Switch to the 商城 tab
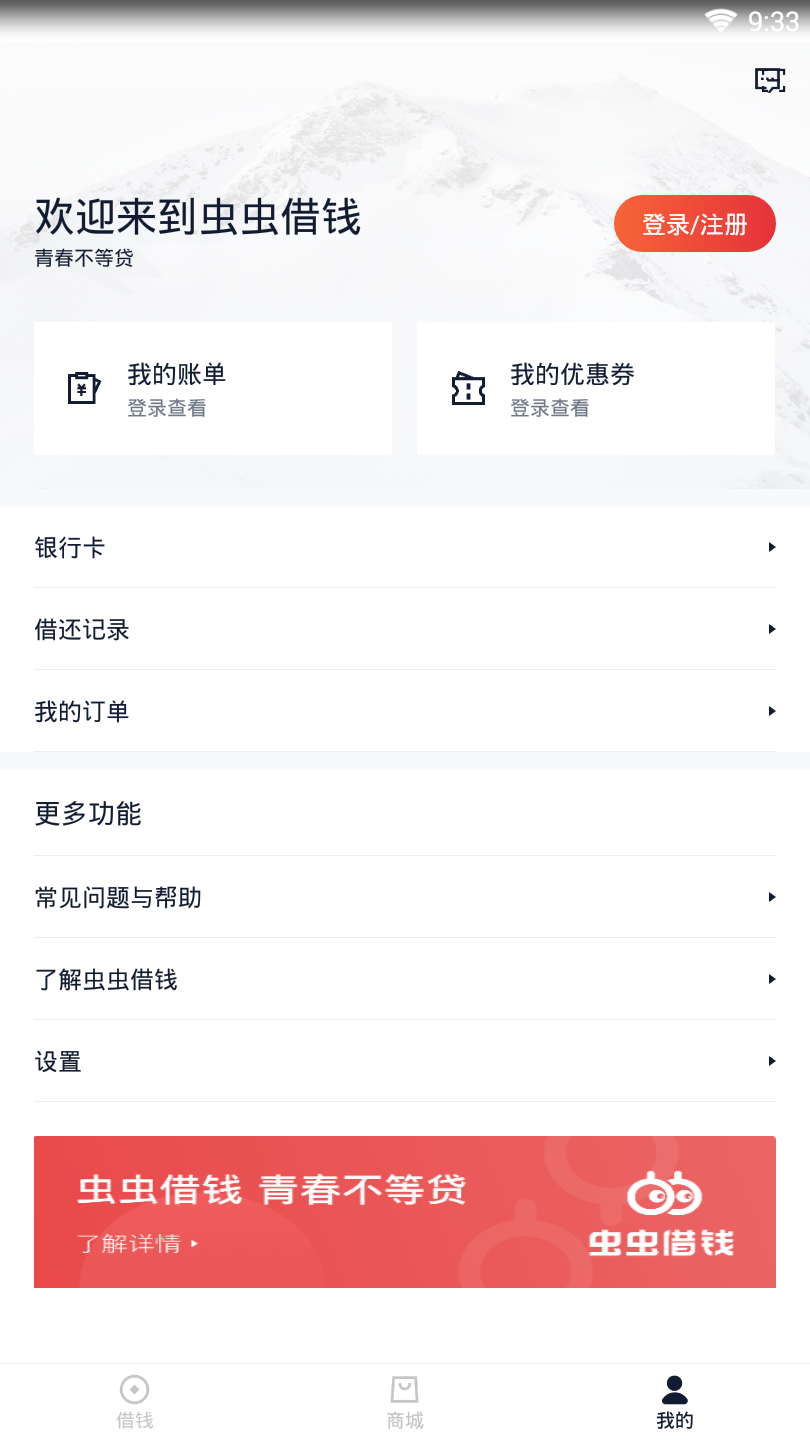The height and width of the screenshot is (1440, 810). click(404, 1400)
